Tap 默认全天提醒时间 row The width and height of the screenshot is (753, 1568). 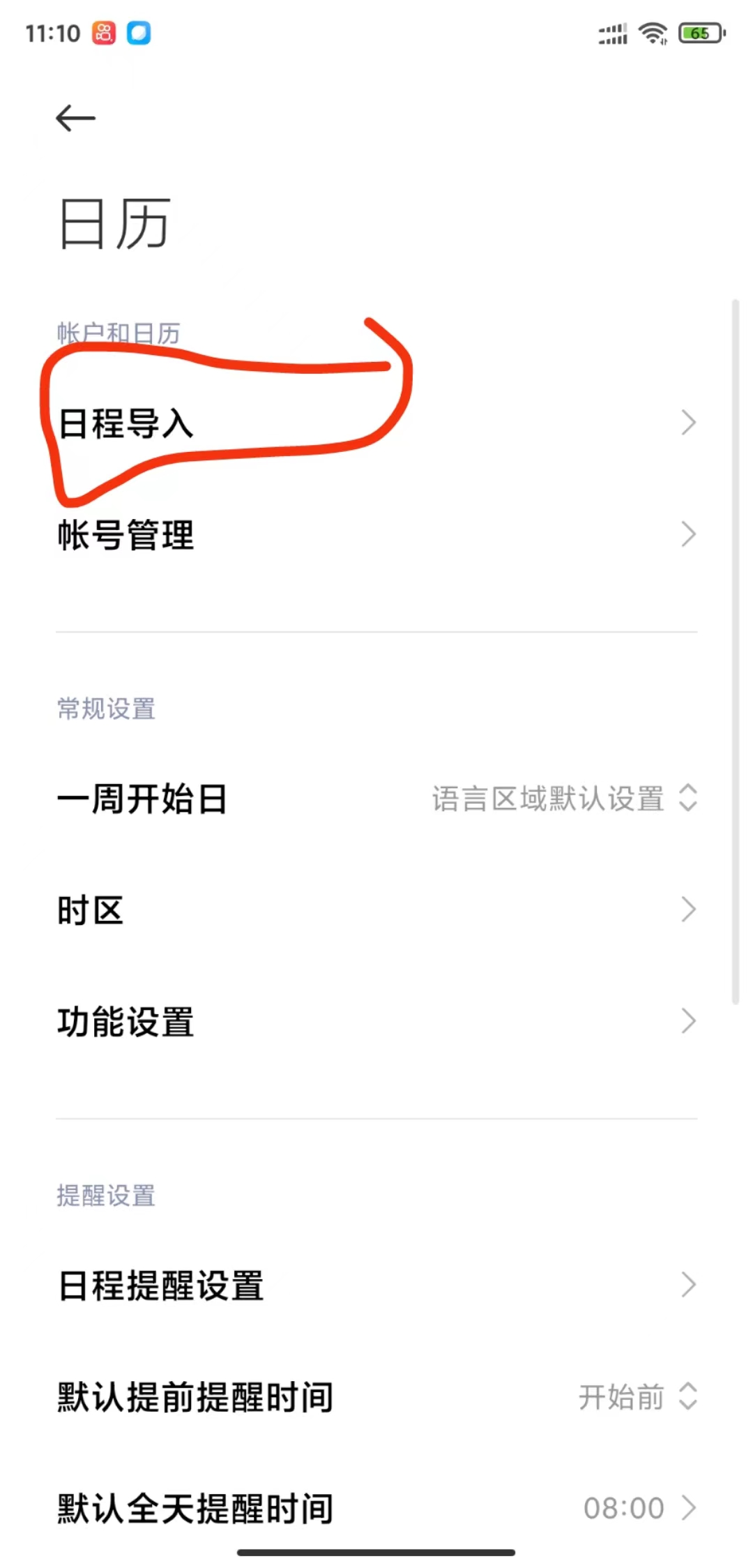pos(194,1508)
